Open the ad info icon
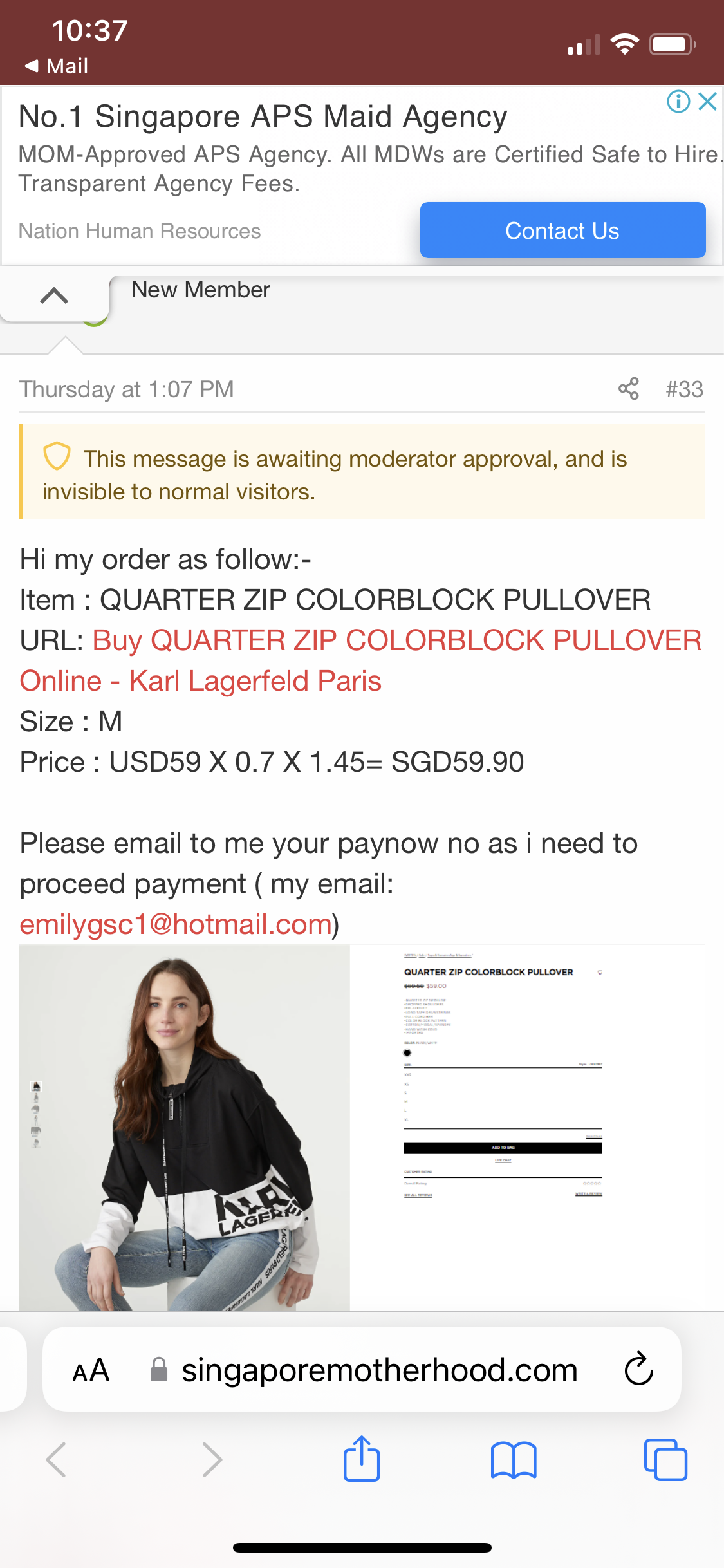The height and width of the screenshot is (1568, 724). (x=678, y=102)
